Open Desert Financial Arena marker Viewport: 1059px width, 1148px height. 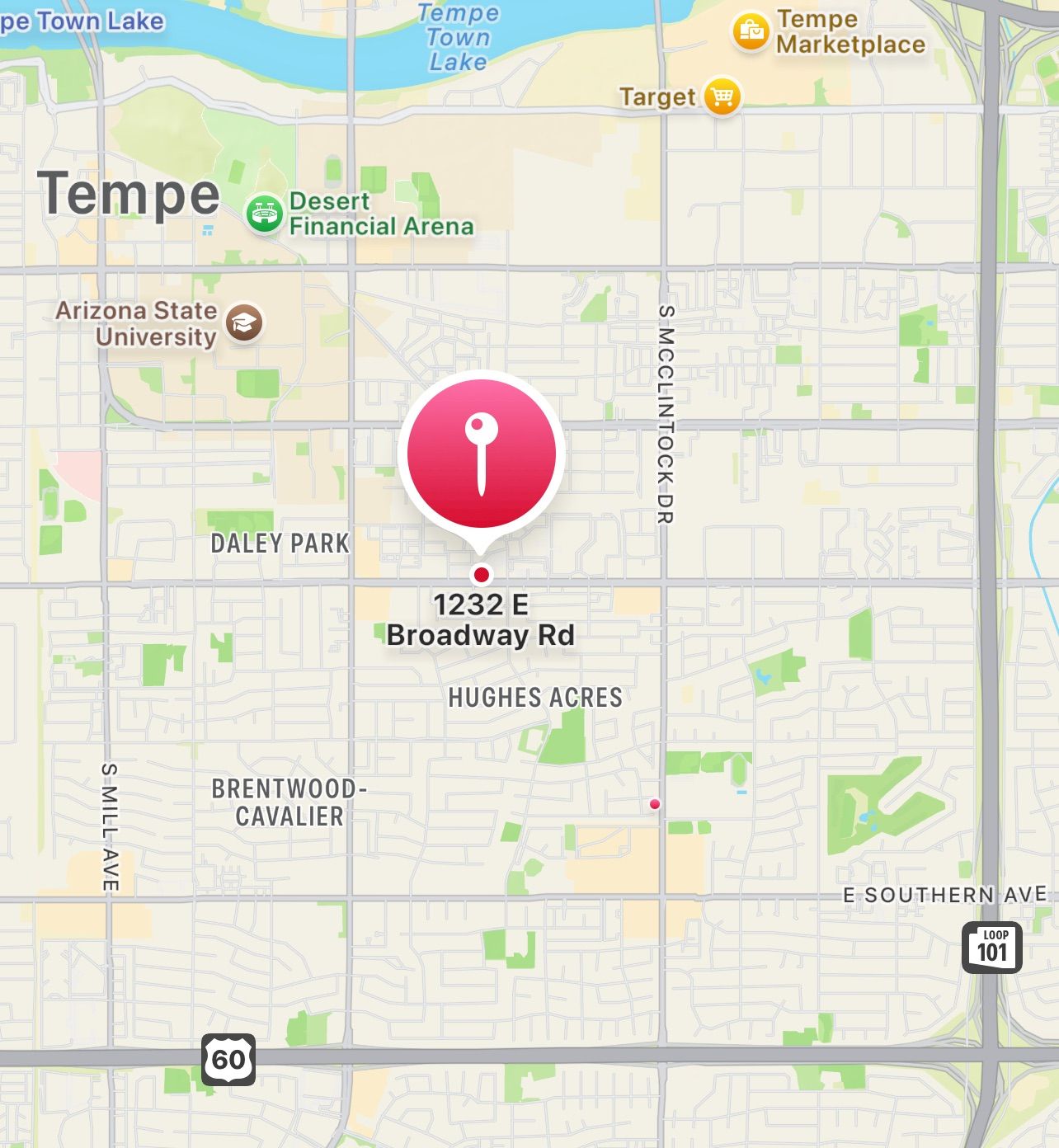click(265, 214)
